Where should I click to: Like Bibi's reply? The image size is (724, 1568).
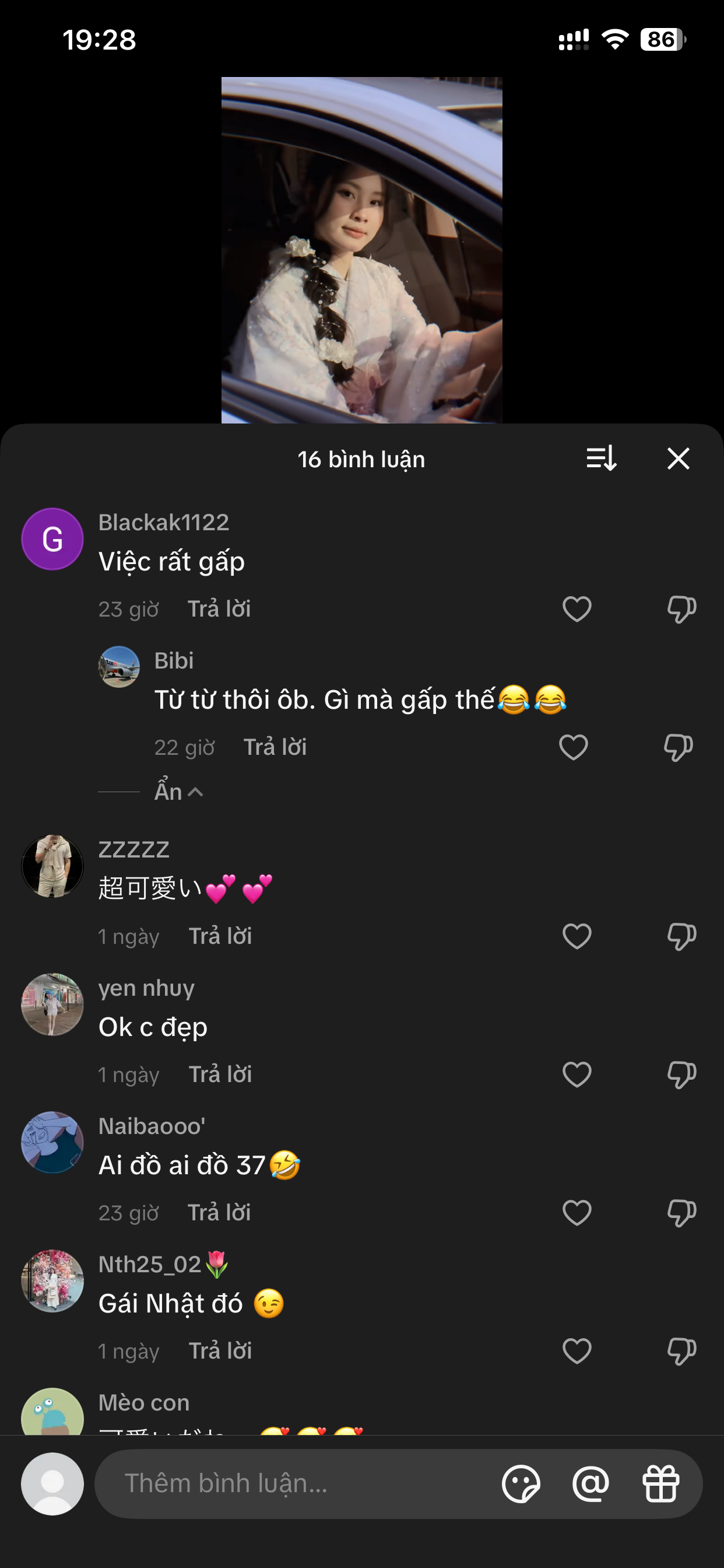coord(573,747)
